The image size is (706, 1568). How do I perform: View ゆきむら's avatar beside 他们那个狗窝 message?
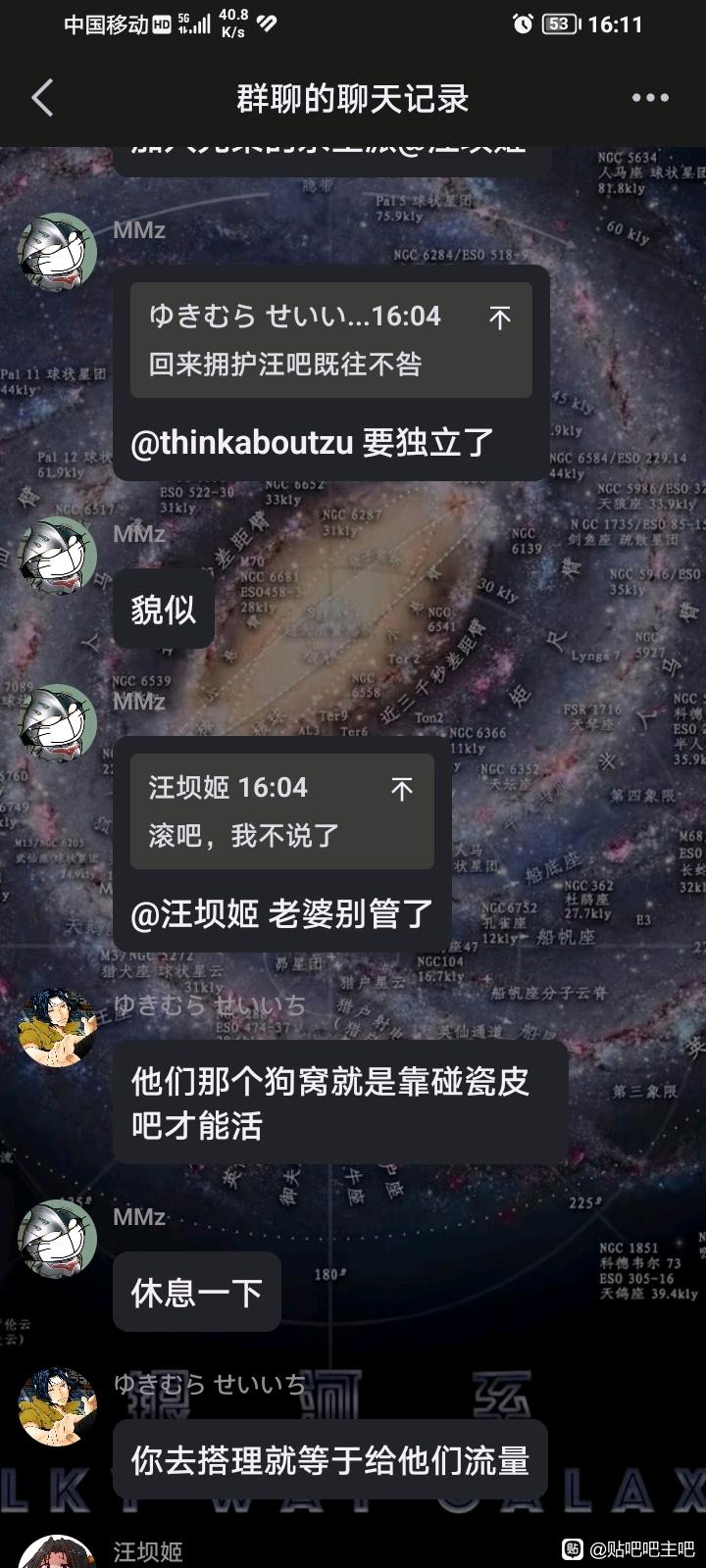[x=58, y=1027]
